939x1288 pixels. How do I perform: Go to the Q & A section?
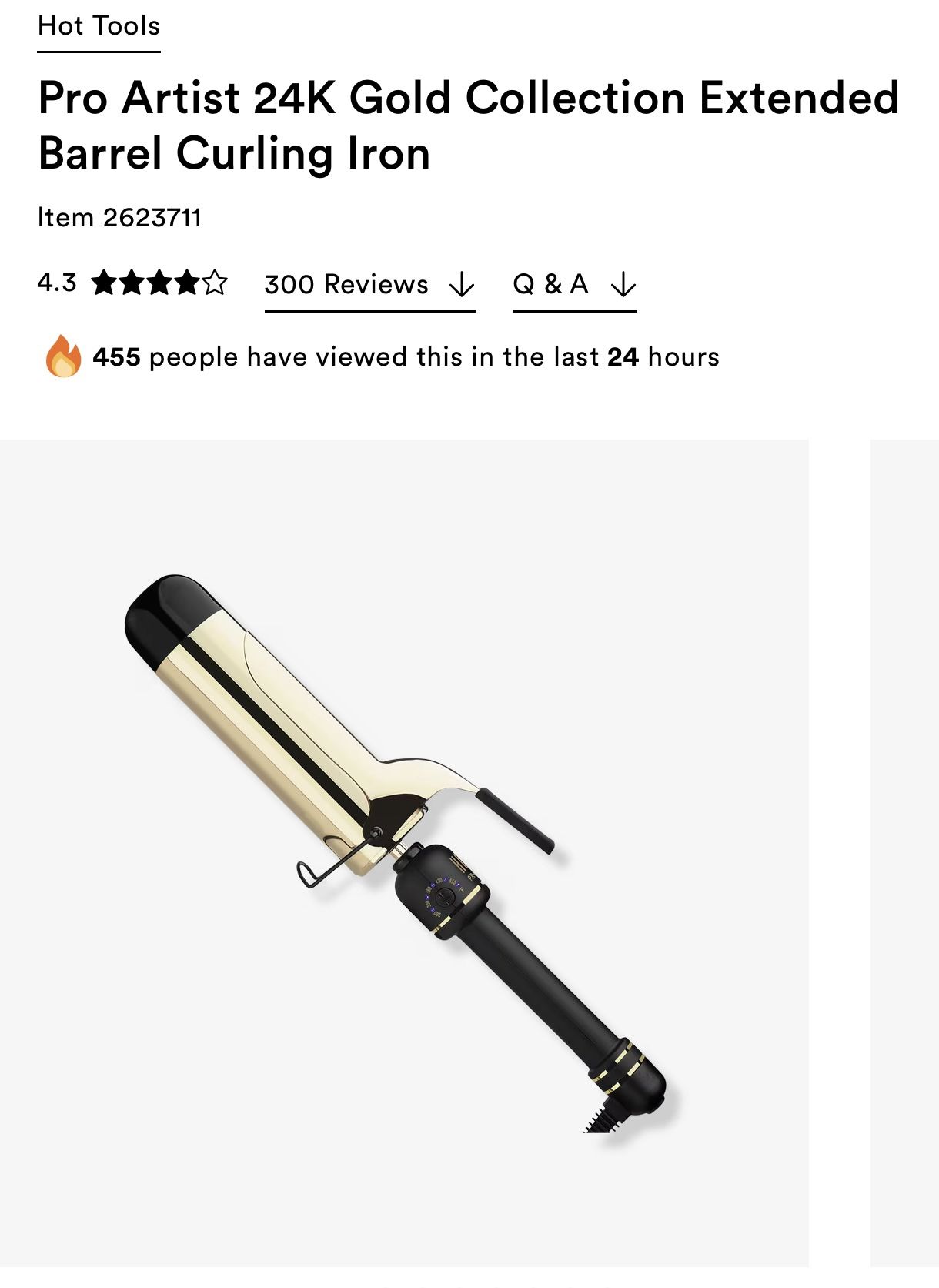click(x=574, y=285)
